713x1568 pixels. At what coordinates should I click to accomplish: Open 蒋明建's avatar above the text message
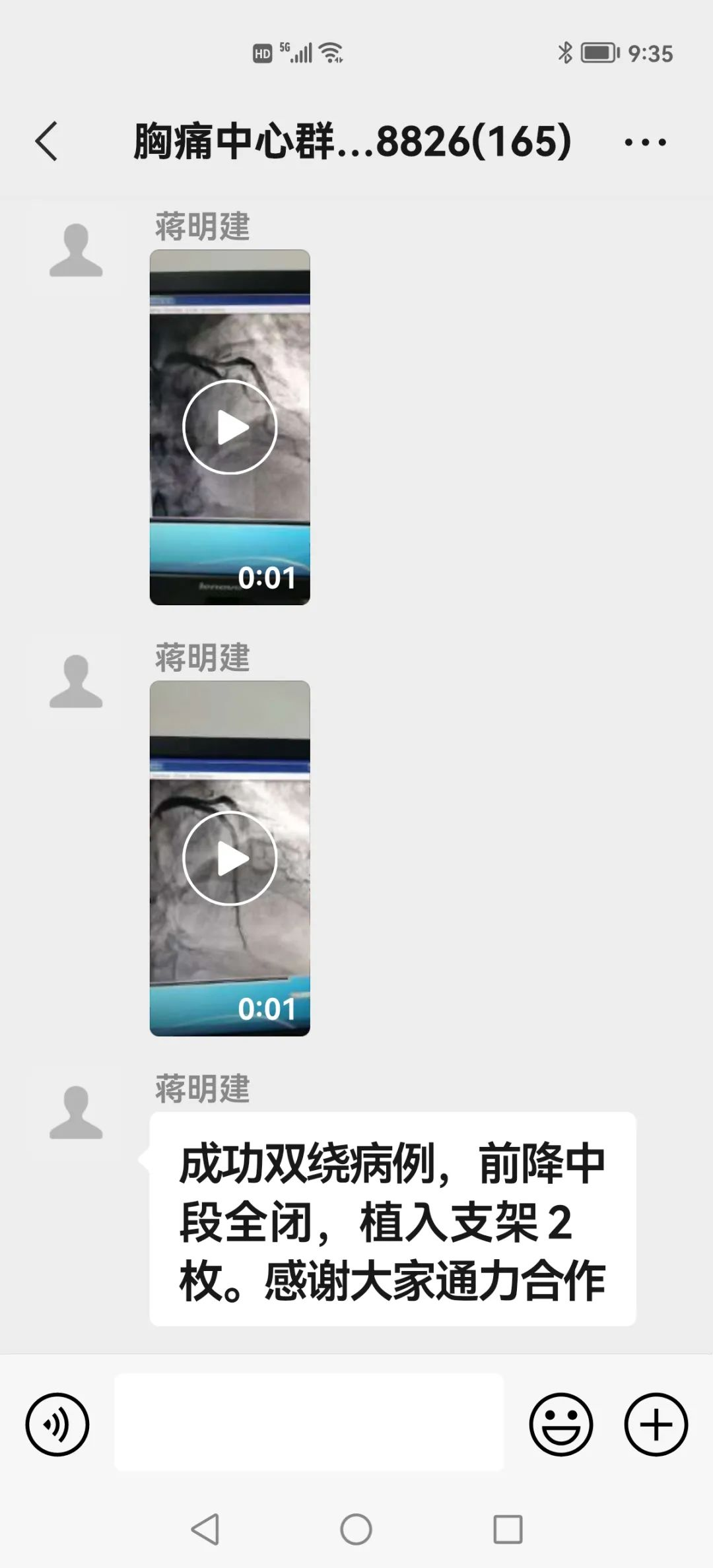pos(76,1113)
